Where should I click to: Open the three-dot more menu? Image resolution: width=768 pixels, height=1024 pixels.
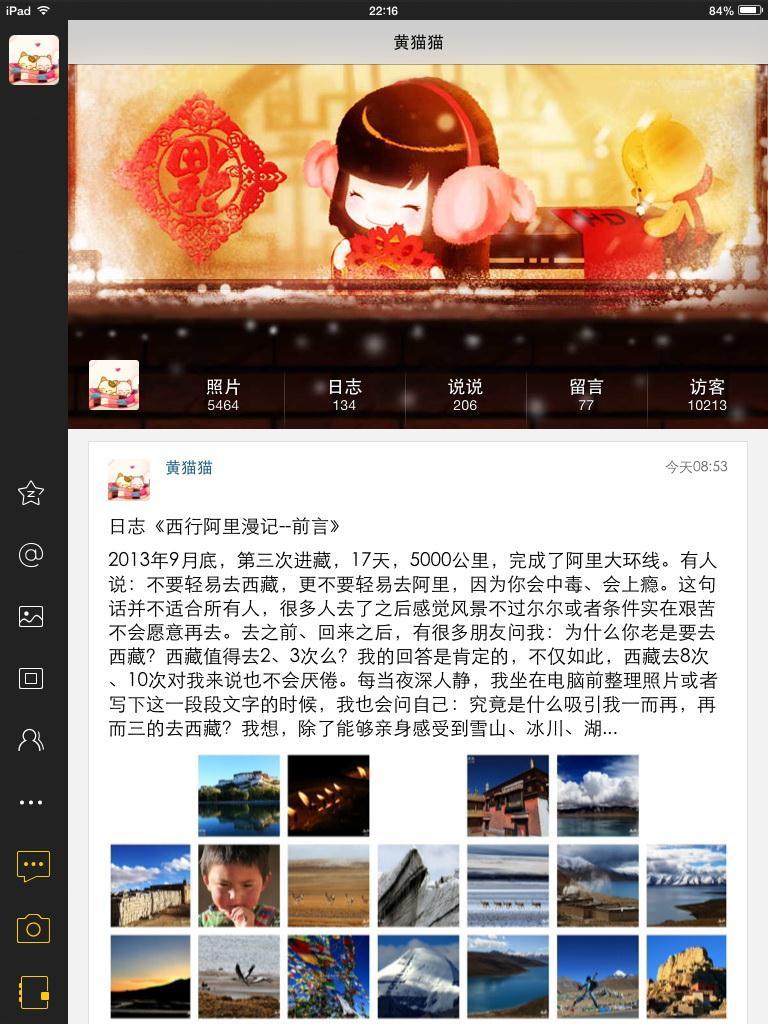tap(31, 802)
